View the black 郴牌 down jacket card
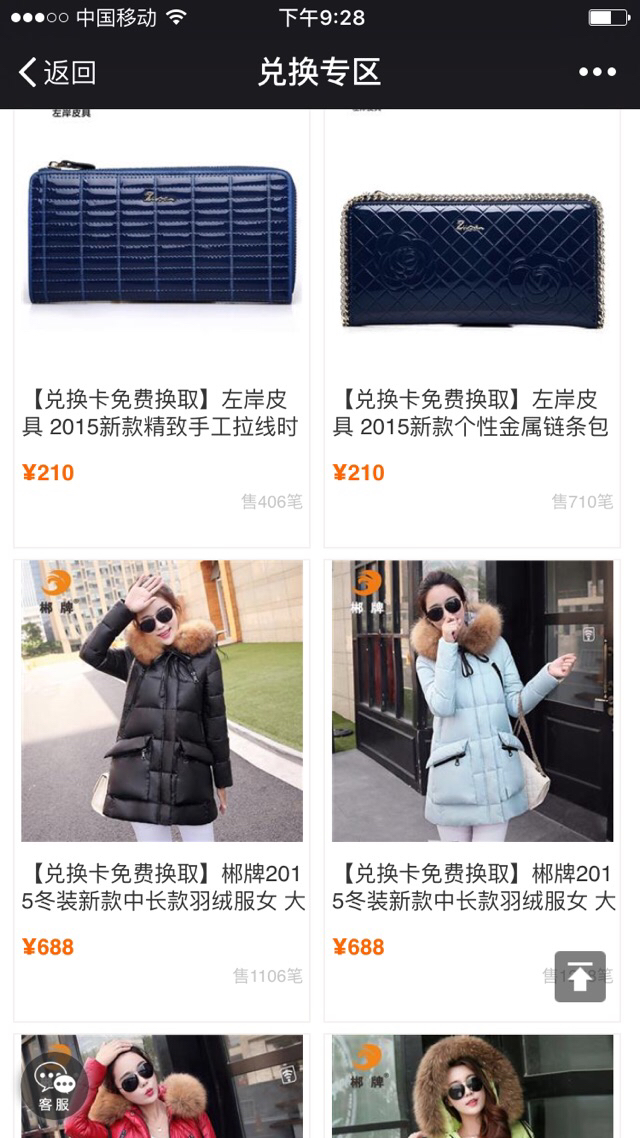Screen dimensions: 640x1138 pos(162,790)
